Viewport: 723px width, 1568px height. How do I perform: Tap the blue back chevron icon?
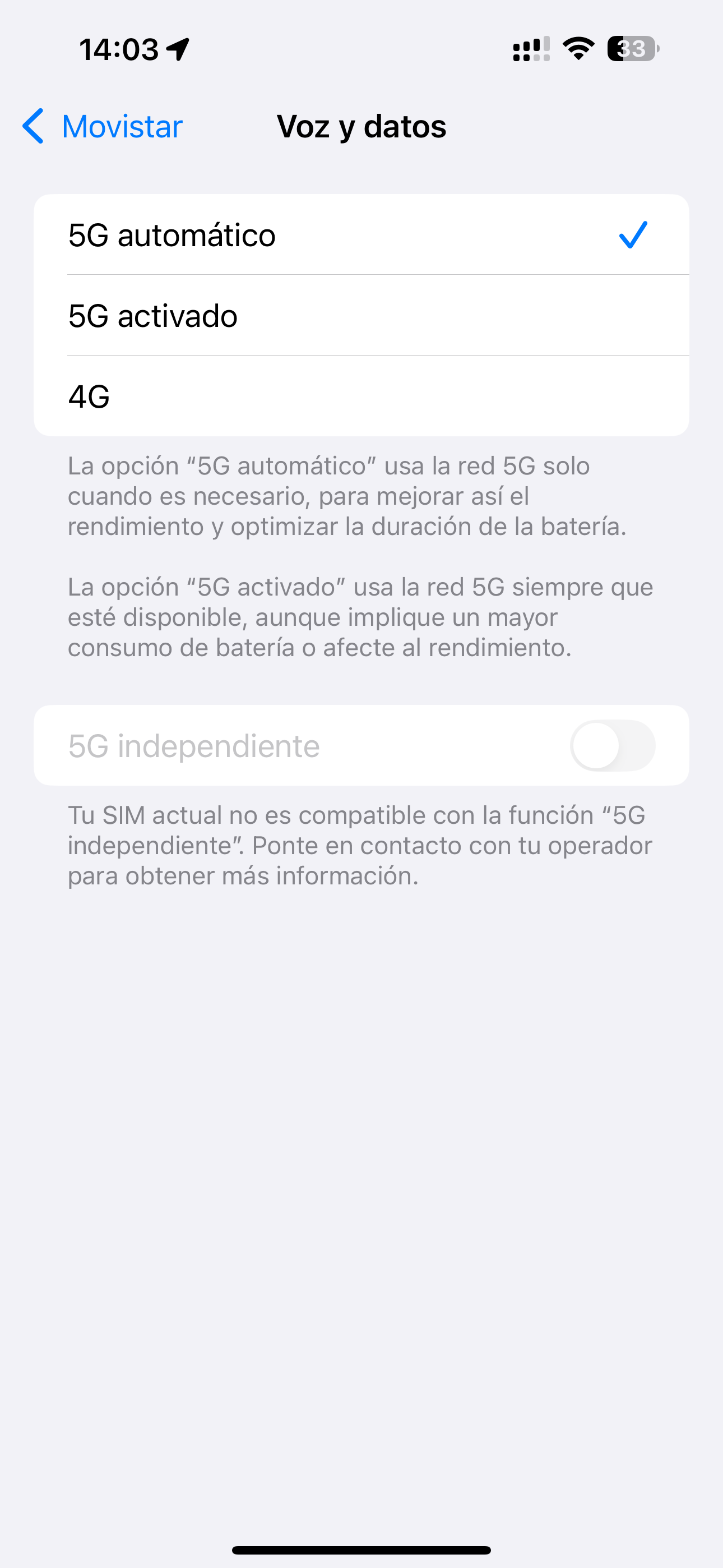coord(34,127)
